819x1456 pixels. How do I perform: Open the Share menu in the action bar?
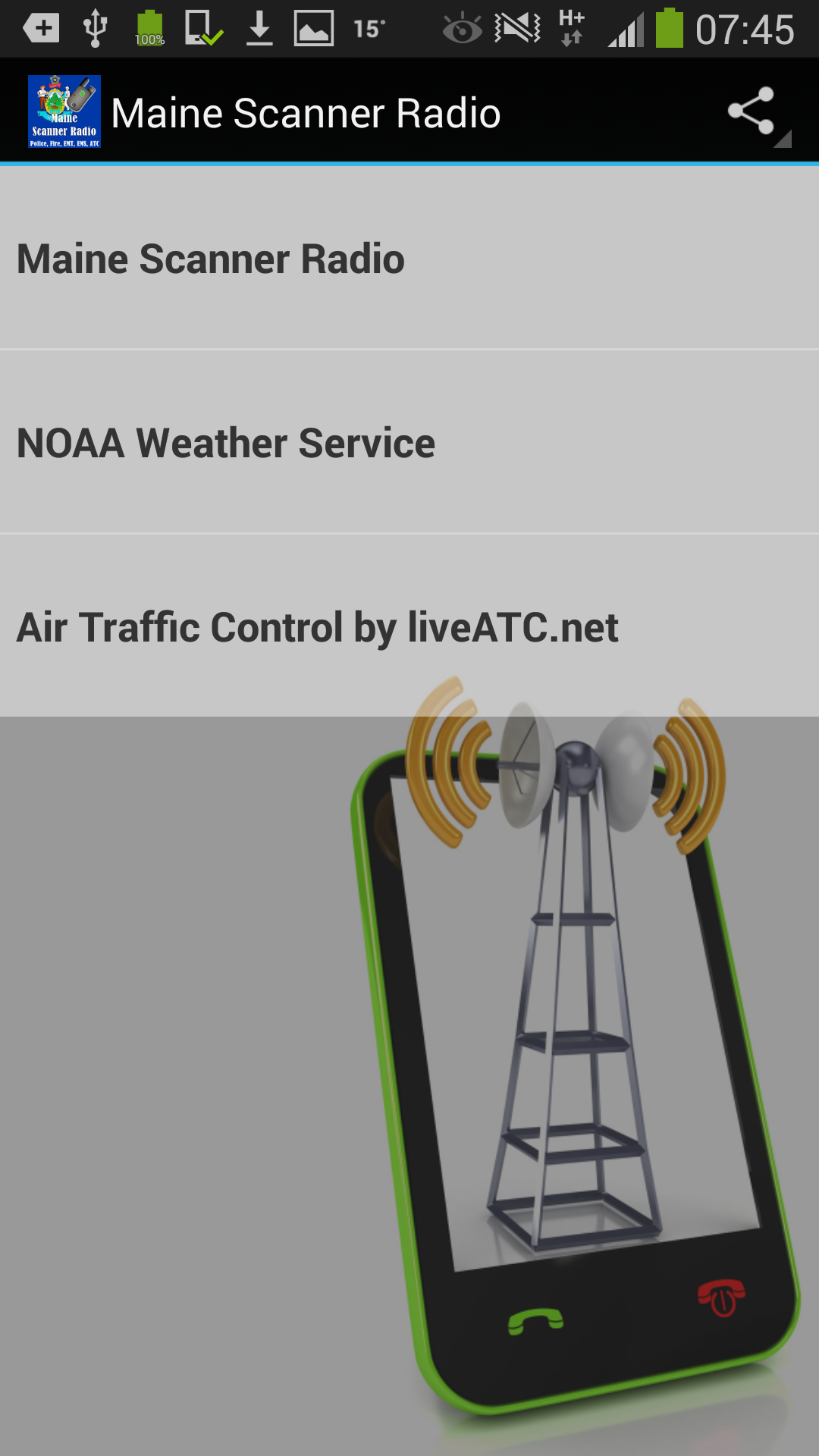(752, 111)
